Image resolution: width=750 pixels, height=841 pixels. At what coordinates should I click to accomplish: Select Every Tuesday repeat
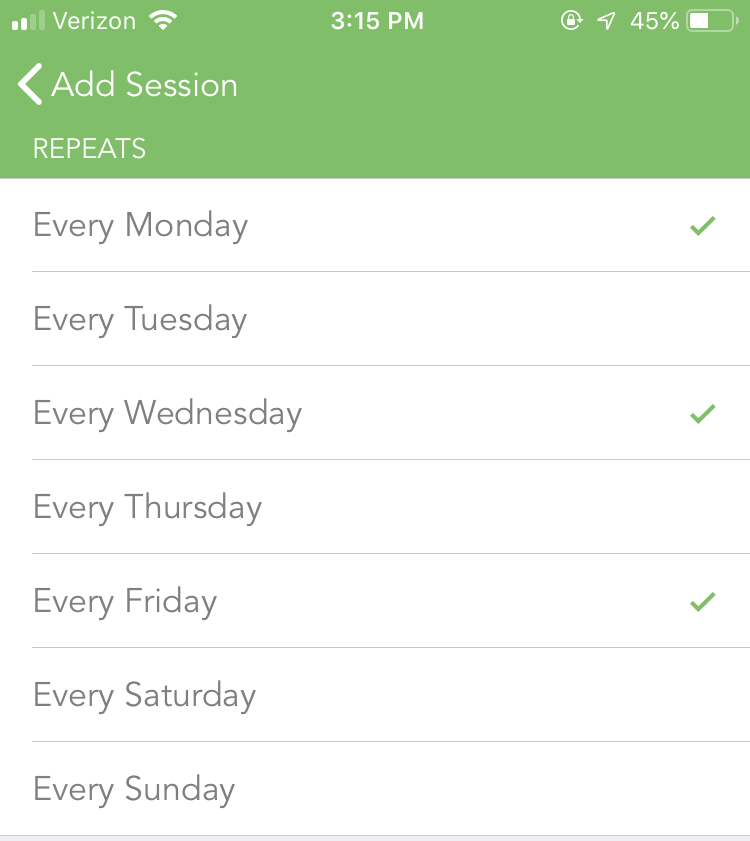coord(375,319)
